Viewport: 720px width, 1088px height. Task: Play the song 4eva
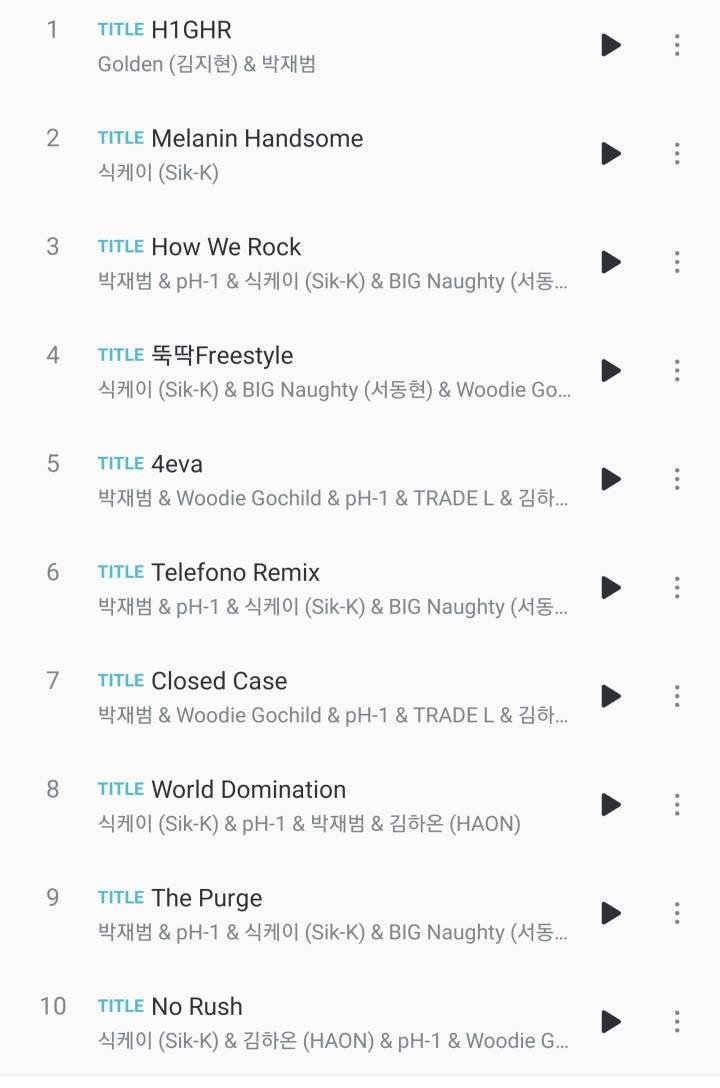(x=610, y=479)
